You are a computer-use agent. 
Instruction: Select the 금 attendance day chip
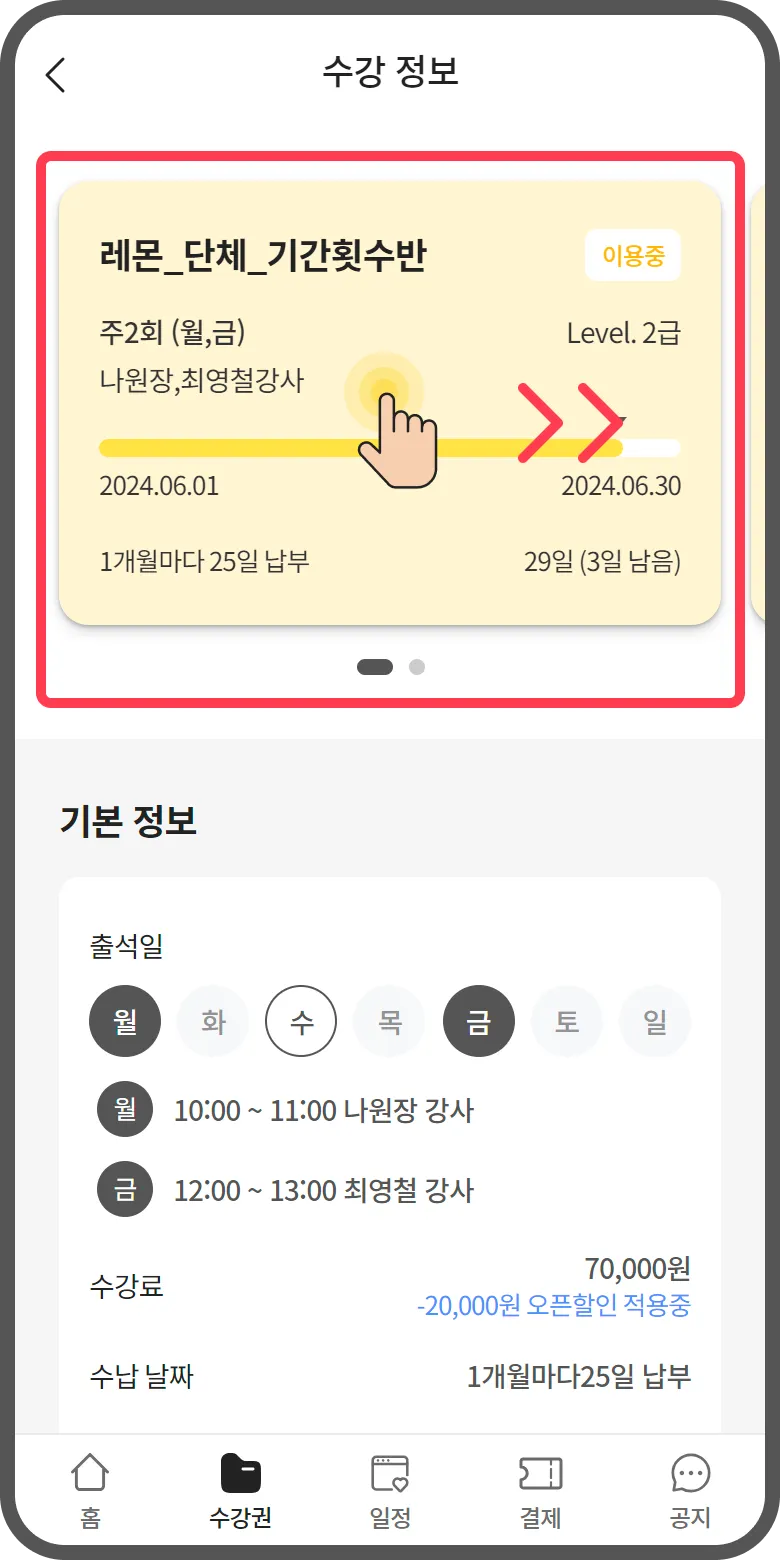(479, 1022)
